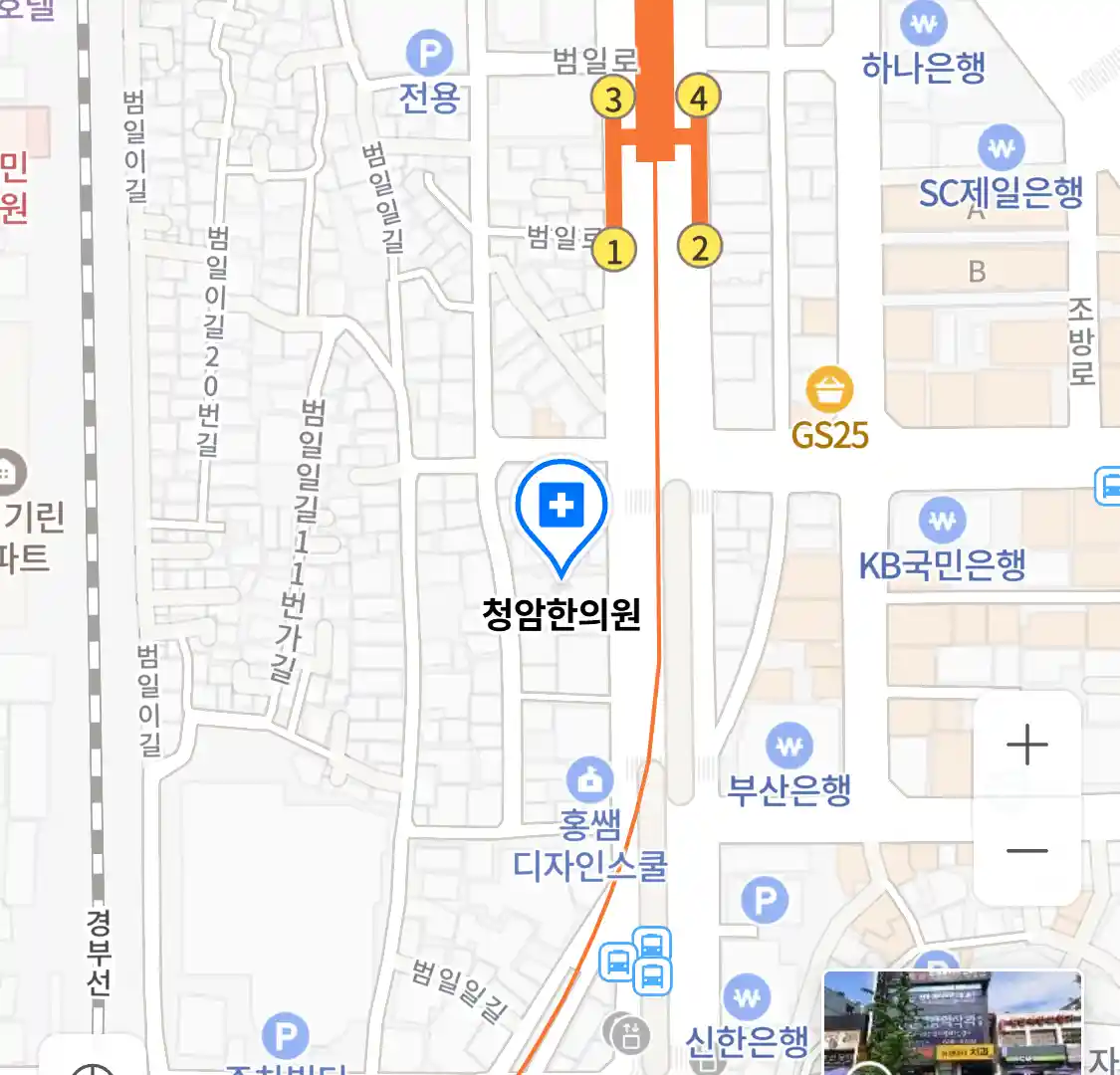Screen dimensions: 1120x1075
Task: Open the street view photo thumbnail
Action: (x=952, y=1023)
